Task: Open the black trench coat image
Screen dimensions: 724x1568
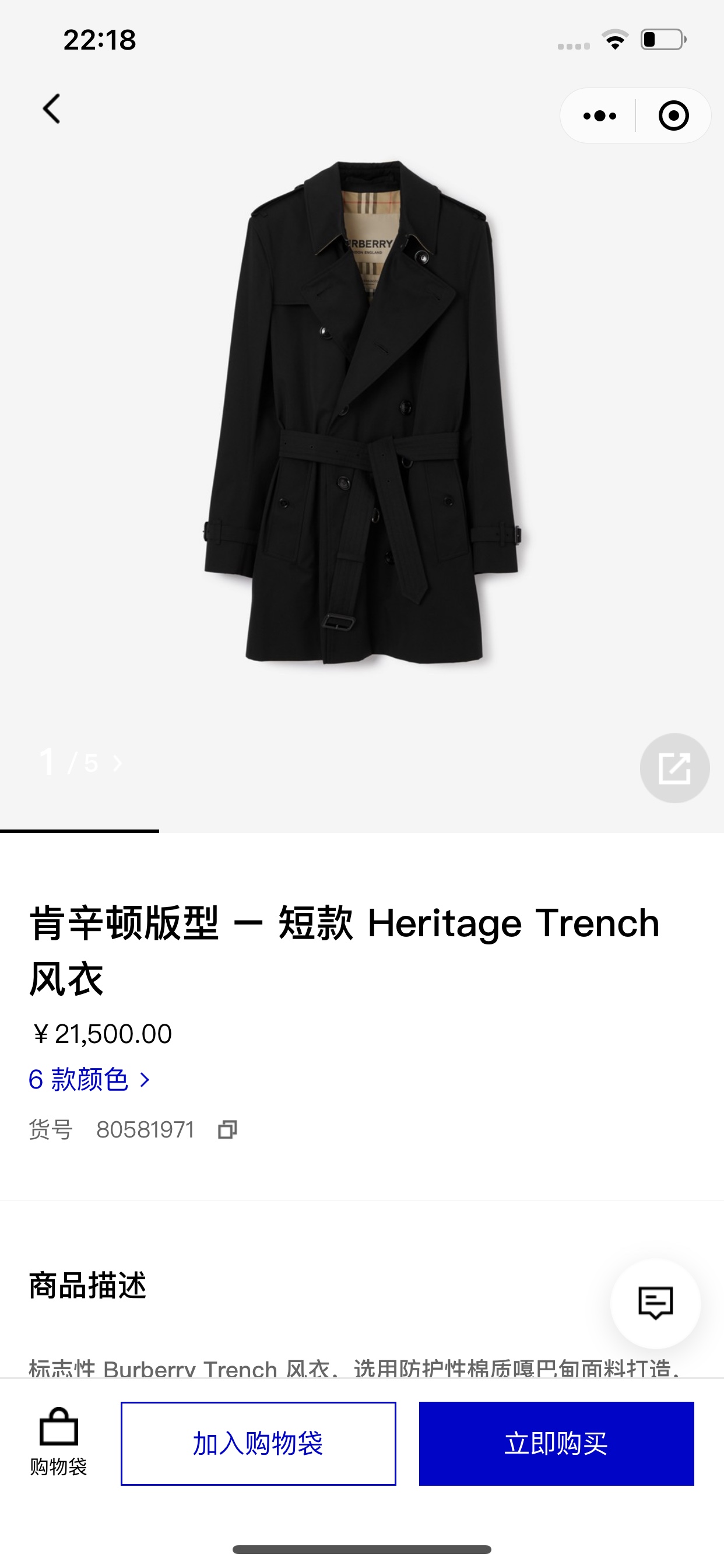Action: pos(362,414)
